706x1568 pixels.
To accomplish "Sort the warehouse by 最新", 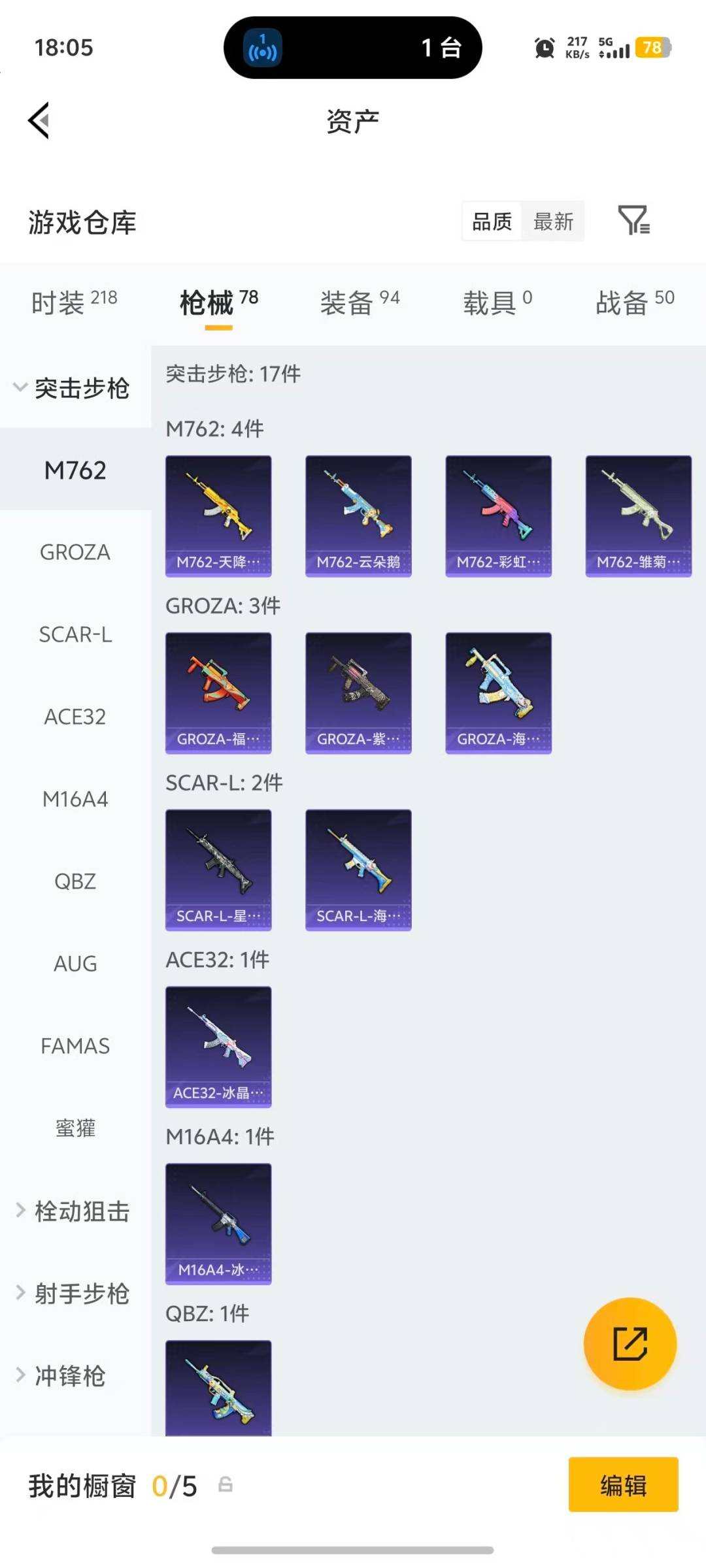I will pyautogui.click(x=553, y=221).
